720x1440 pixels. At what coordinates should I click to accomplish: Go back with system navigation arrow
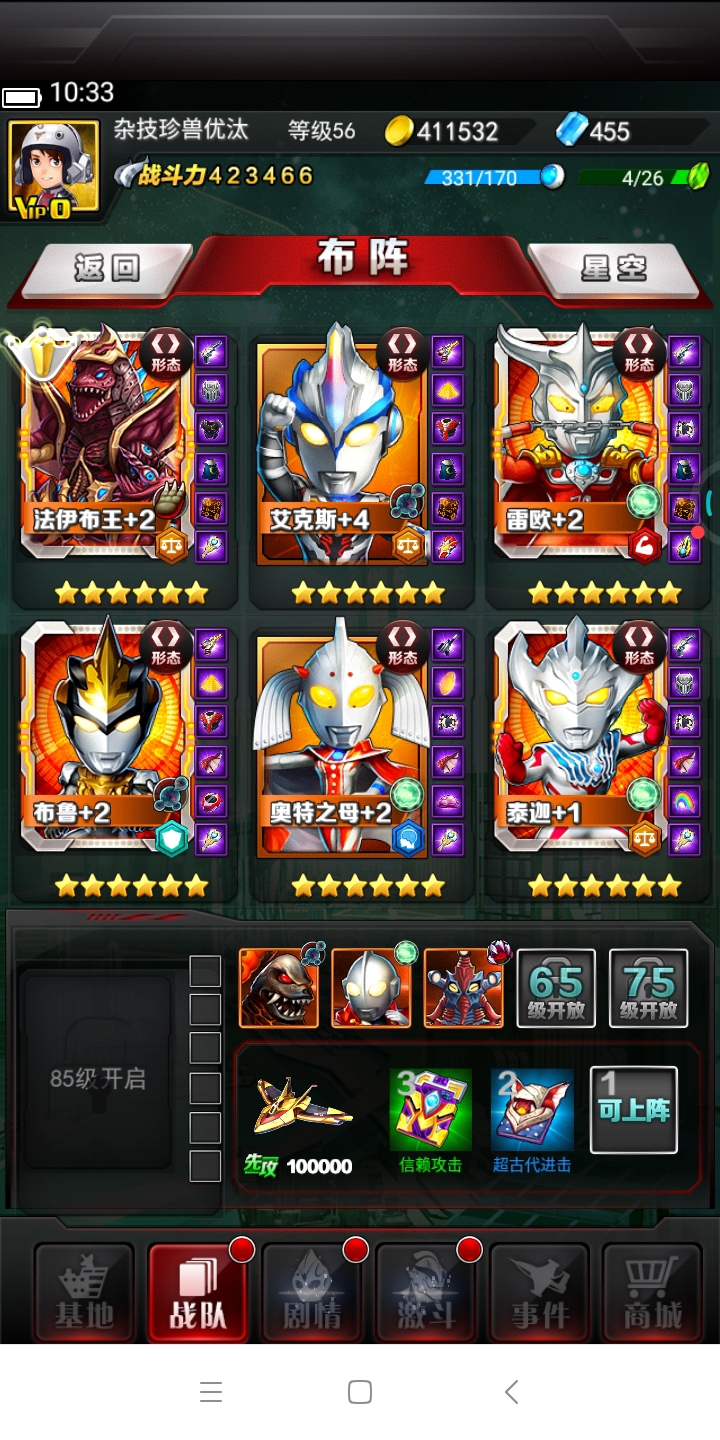click(x=511, y=1391)
